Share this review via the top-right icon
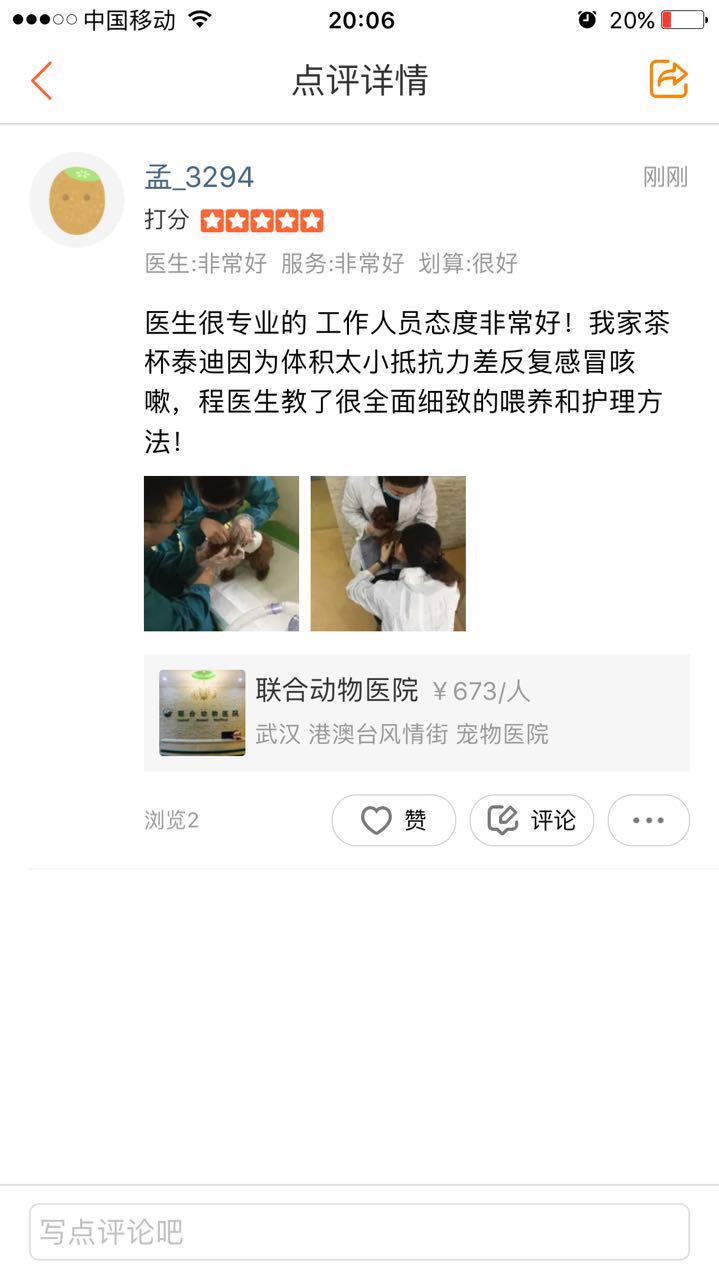The image size is (719, 1280). [669, 80]
